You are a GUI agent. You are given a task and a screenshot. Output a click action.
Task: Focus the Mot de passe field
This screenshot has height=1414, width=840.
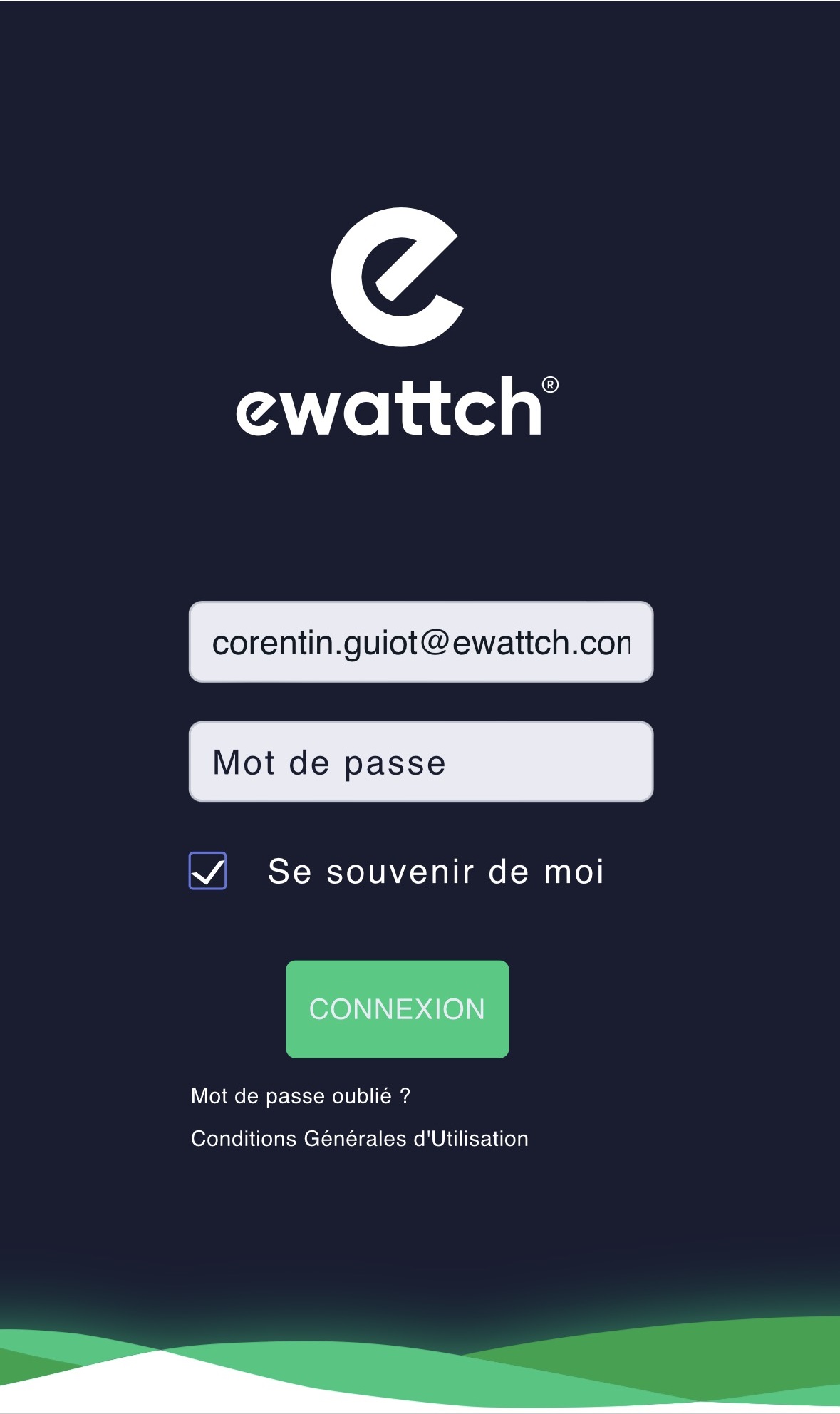(420, 762)
